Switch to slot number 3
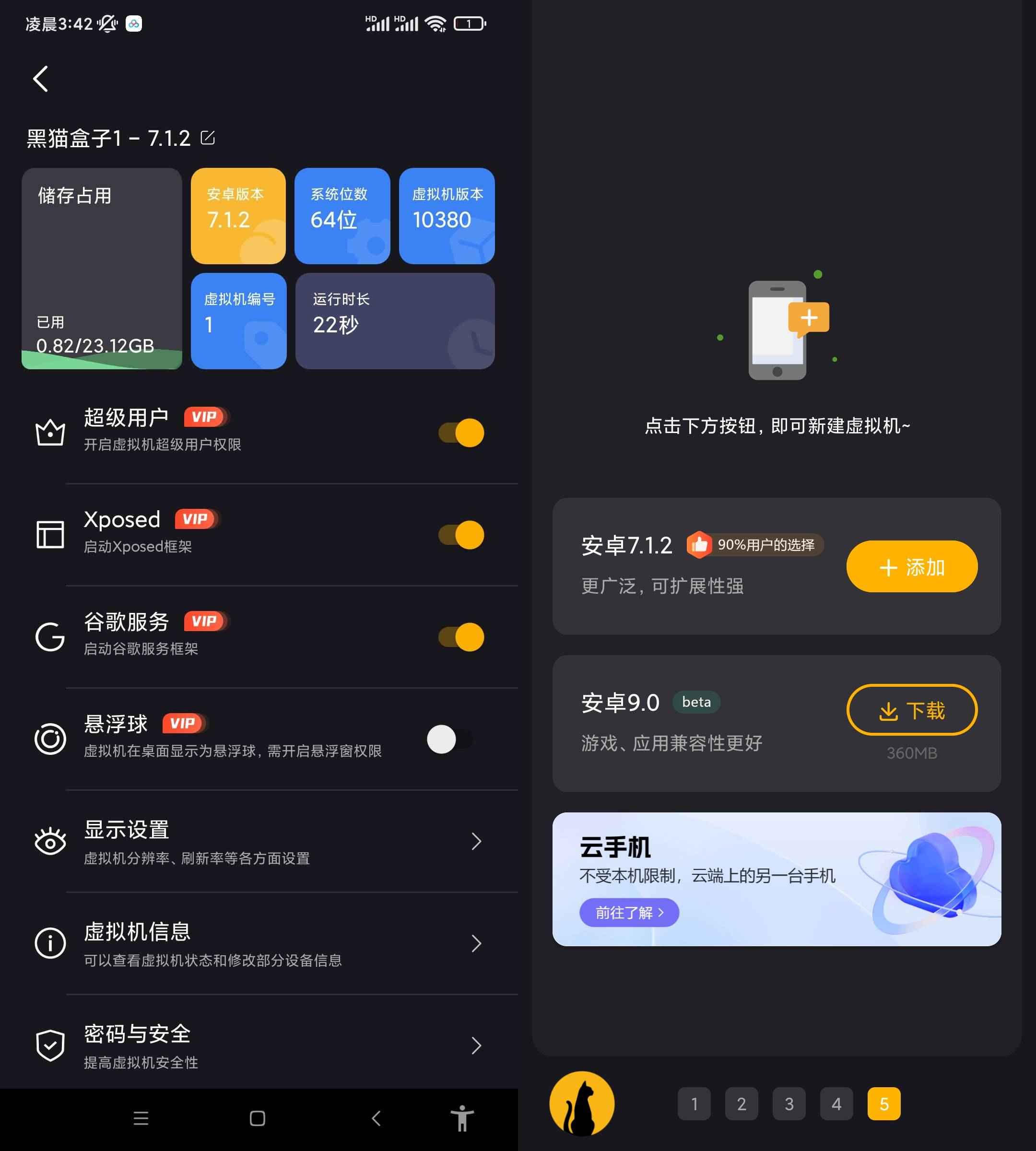Viewport: 1036px width, 1151px height. pyautogui.click(x=789, y=1104)
